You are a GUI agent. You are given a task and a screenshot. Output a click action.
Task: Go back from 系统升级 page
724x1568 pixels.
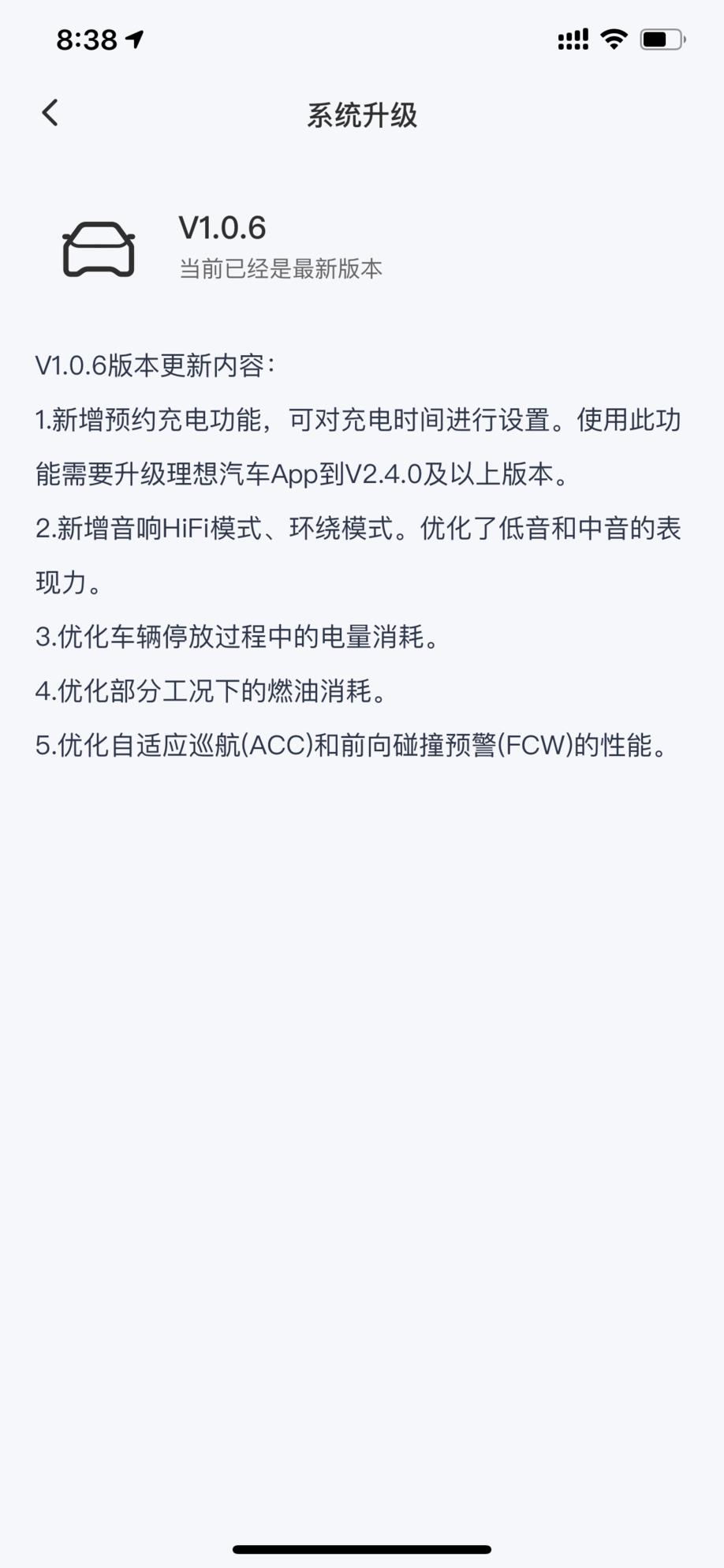50,113
